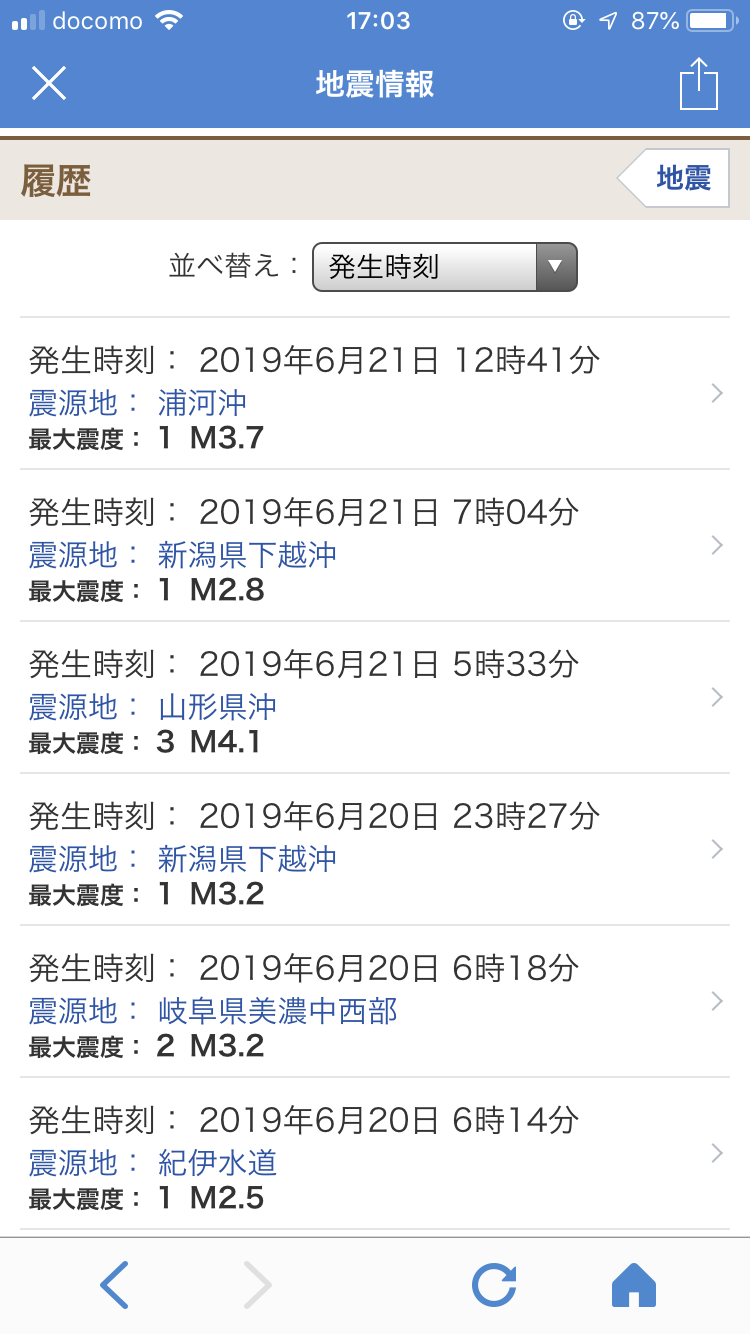The height and width of the screenshot is (1334, 750).
Task: View the 7時04分 新潟県下越沖 M2.8 quake
Action: pos(375,546)
